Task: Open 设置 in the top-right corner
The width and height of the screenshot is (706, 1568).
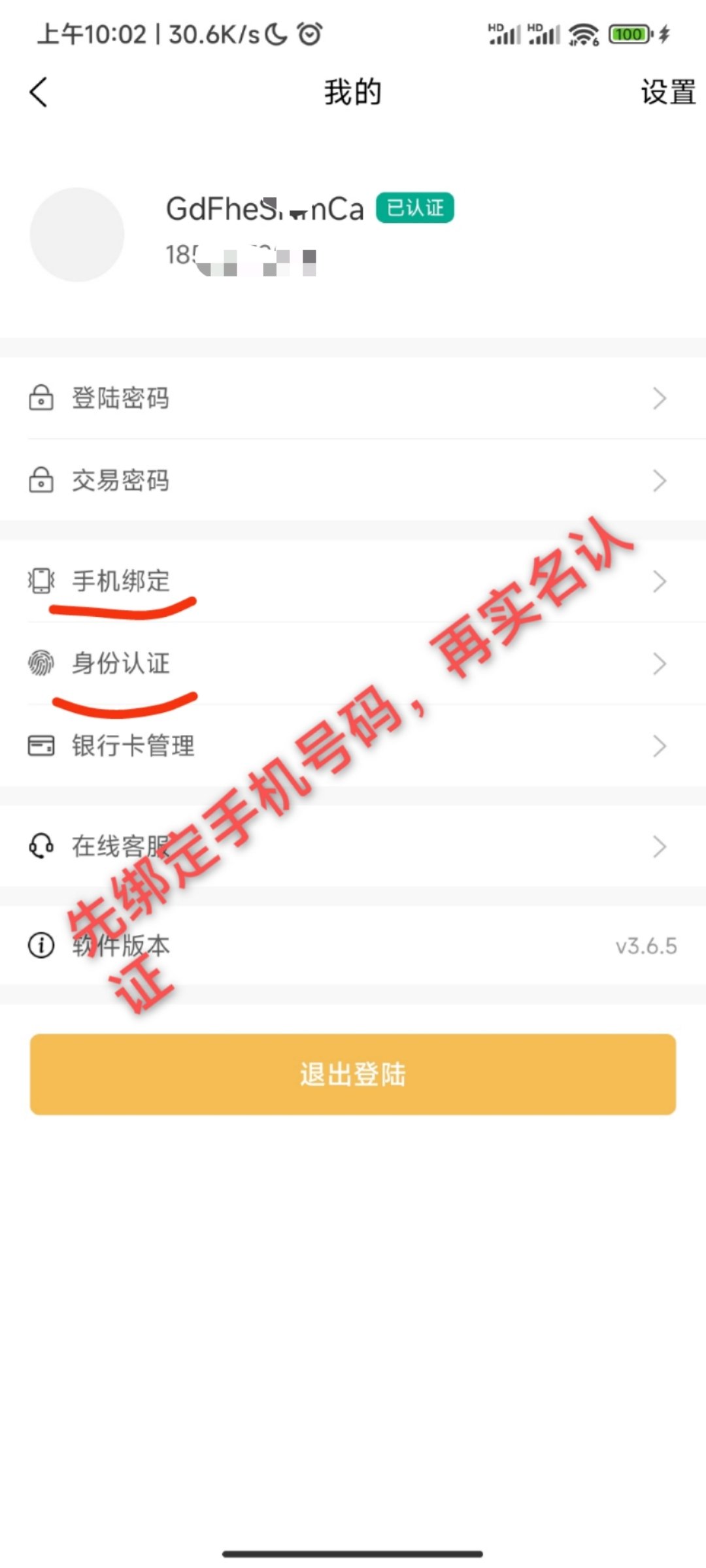Action: 667,92
